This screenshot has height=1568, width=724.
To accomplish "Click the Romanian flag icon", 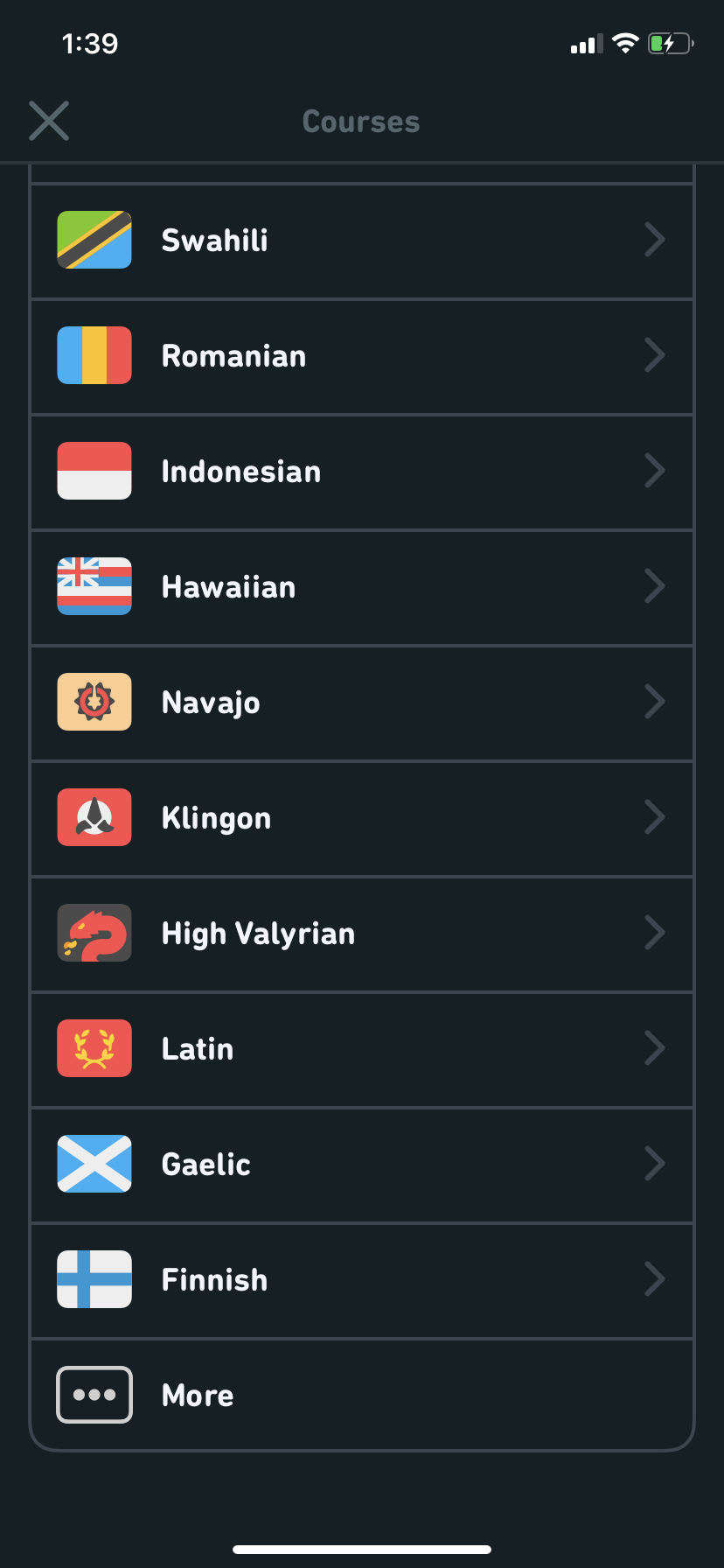I will 94,354.
